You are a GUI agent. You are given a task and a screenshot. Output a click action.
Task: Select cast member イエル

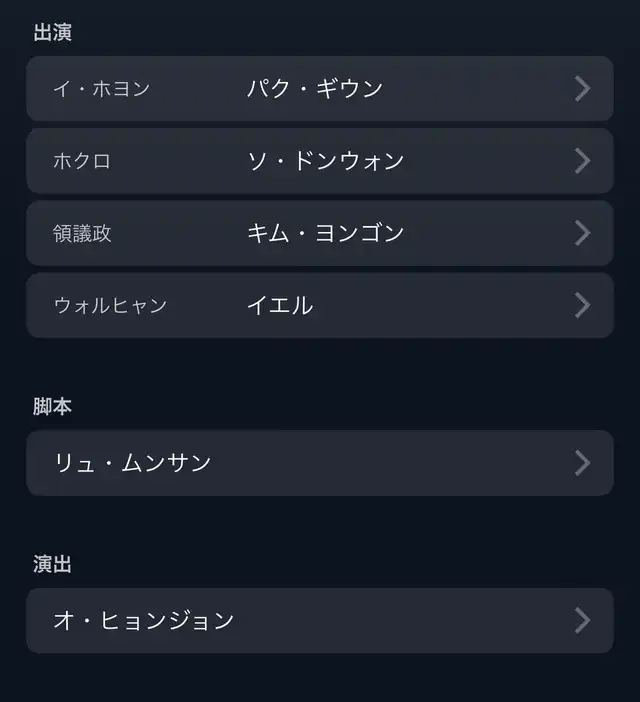(320, 305)
